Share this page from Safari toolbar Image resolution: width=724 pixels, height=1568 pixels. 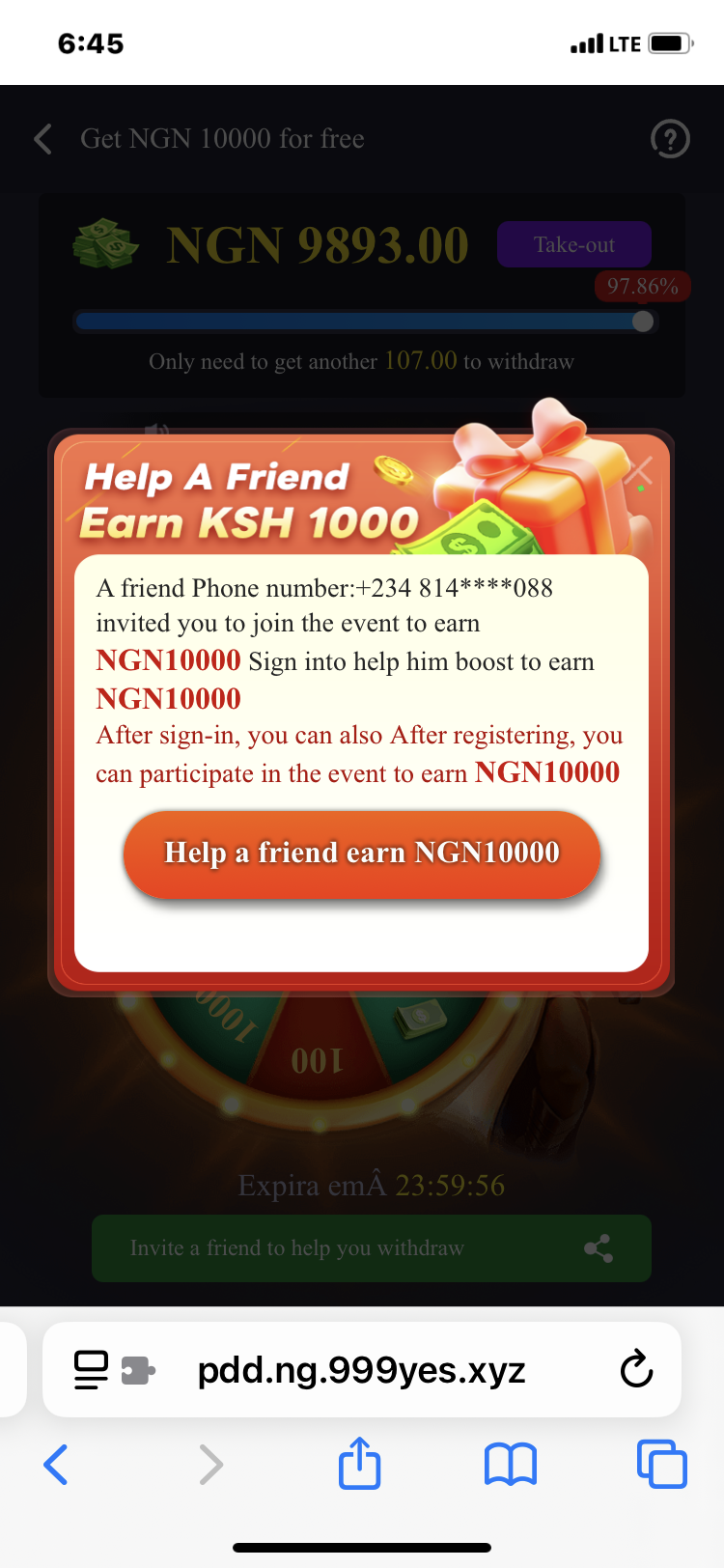[x=359, y=1464]
